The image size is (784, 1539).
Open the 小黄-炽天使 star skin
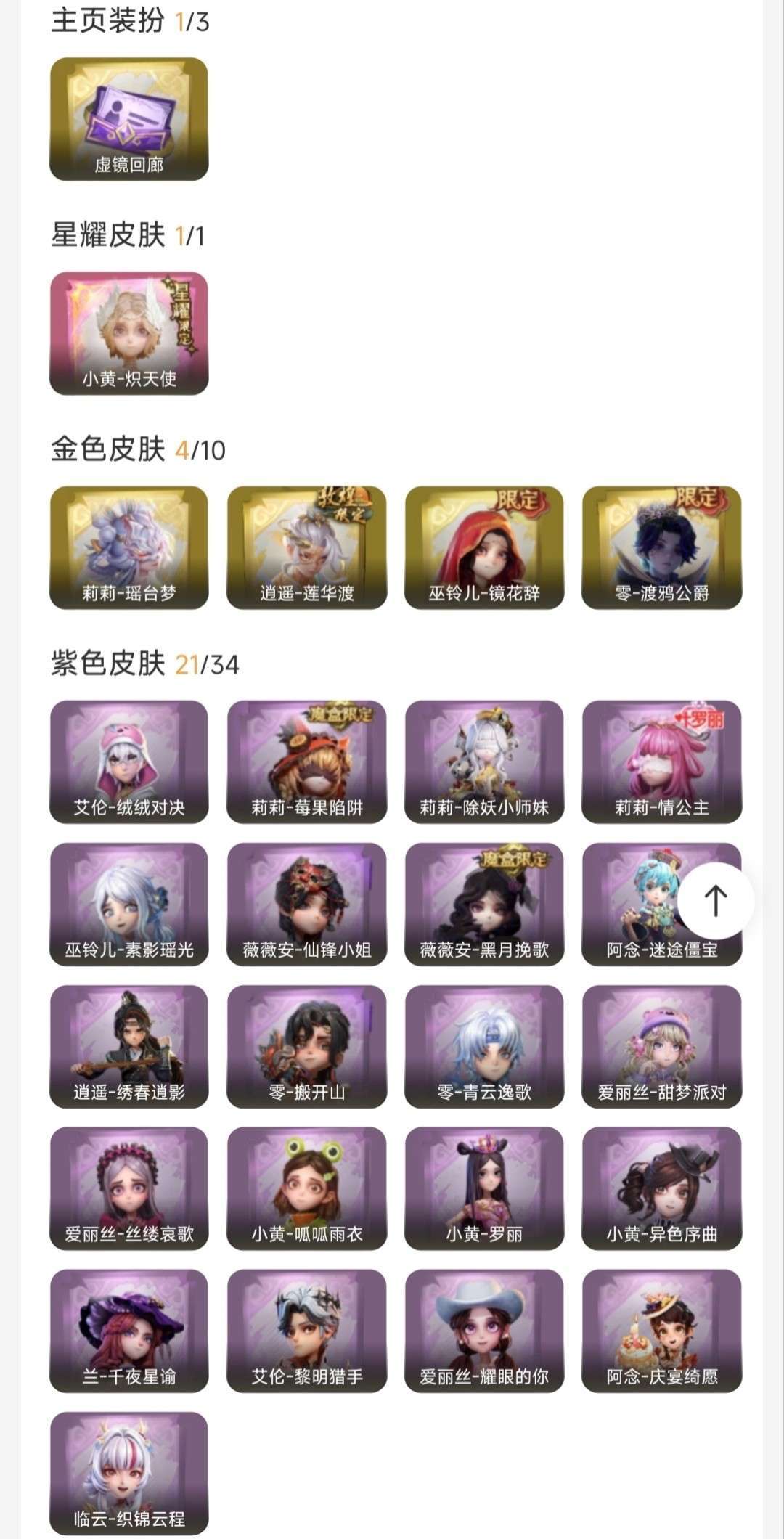(129, 333)
